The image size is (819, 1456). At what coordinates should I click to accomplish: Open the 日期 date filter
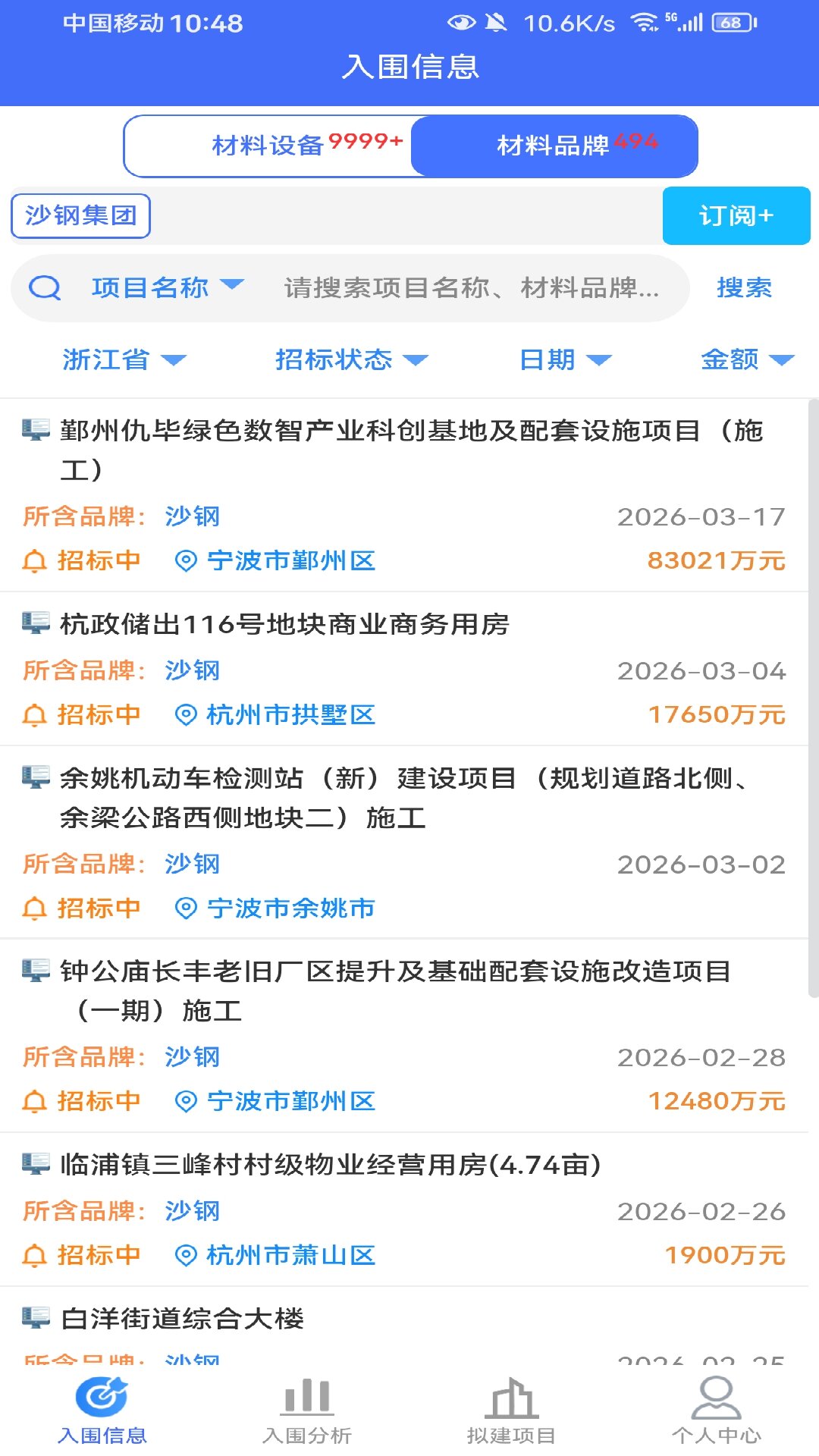tap(569, 360)
